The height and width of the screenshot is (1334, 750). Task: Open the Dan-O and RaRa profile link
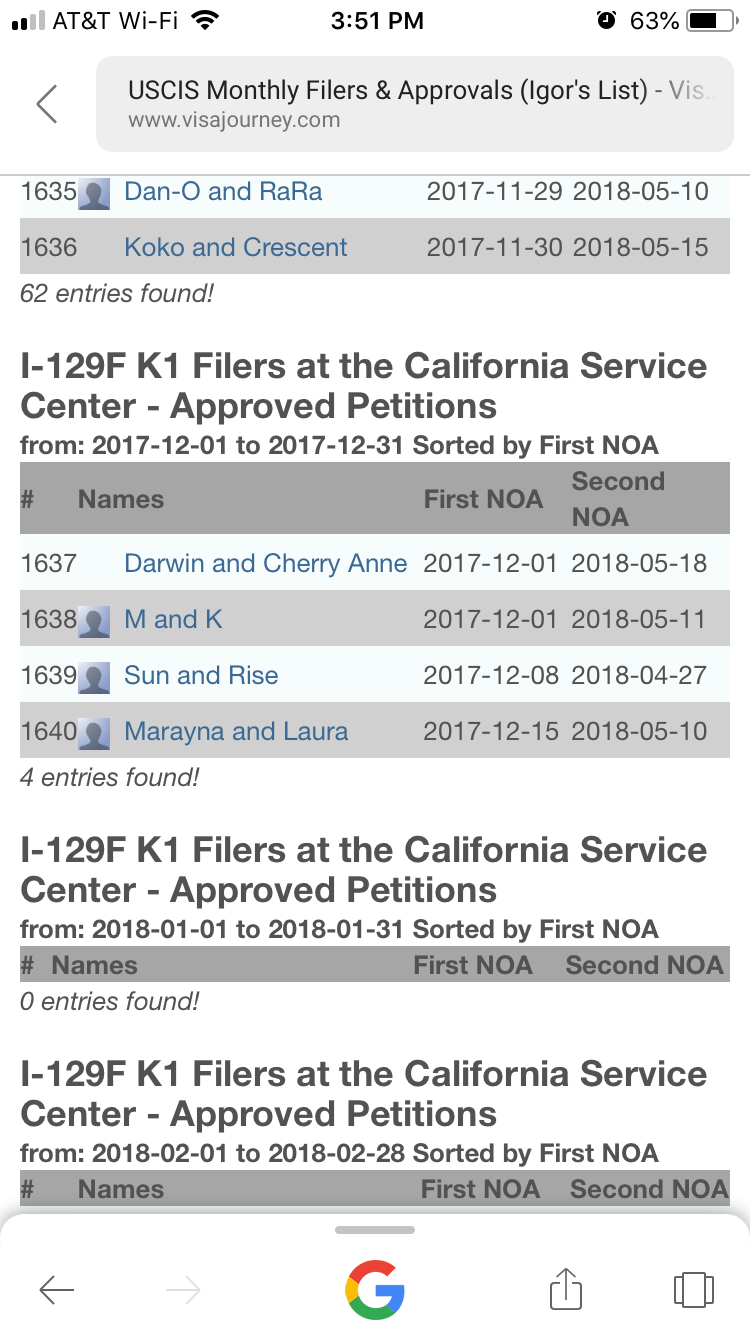point(223,191)
